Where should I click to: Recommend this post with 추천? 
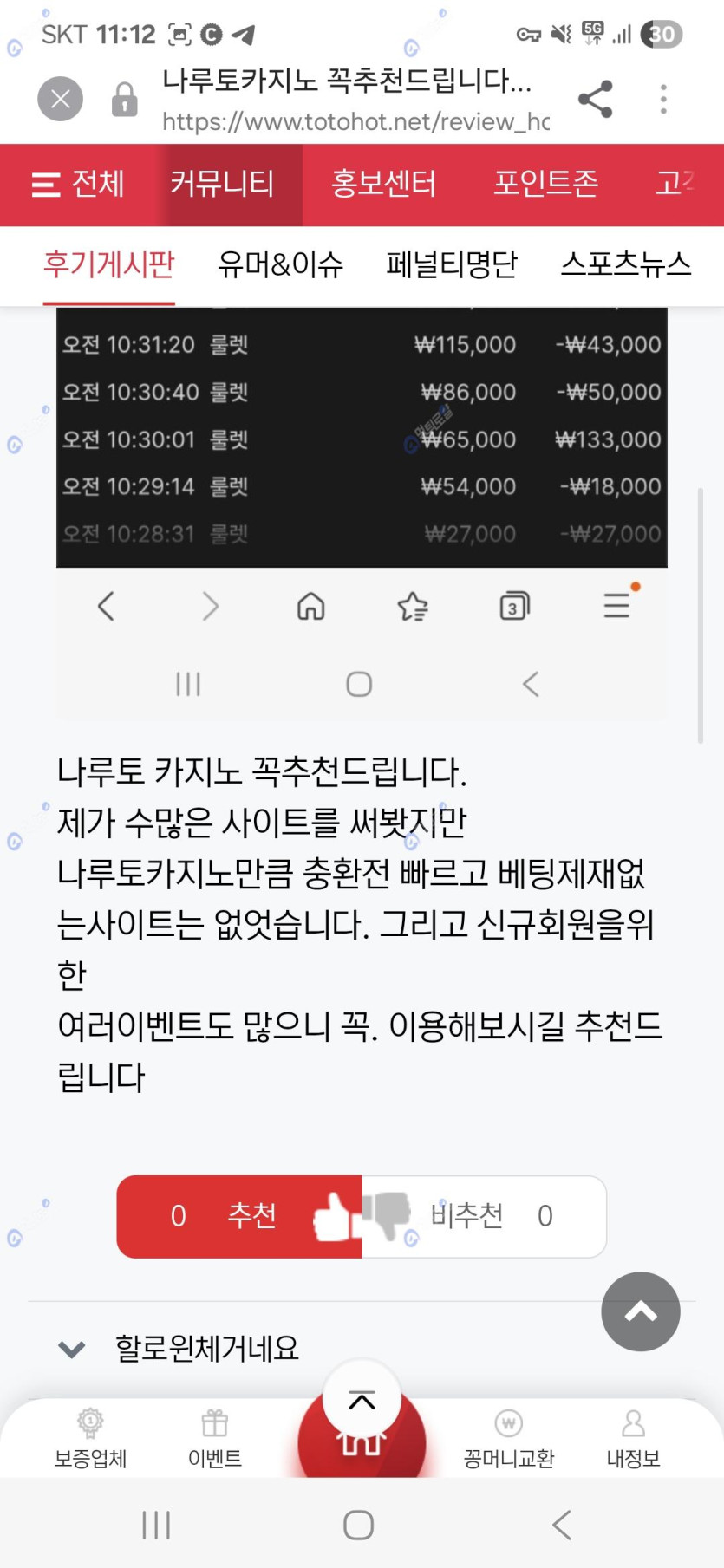point(239,1216)
